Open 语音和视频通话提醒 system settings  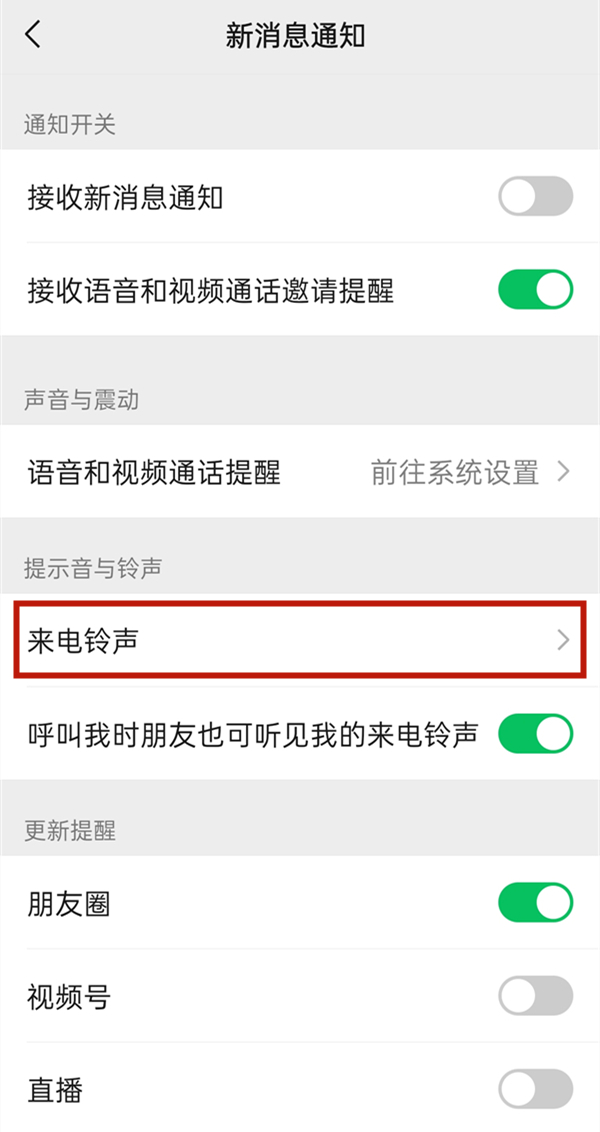pyautogui.click(x=300, y=472)
